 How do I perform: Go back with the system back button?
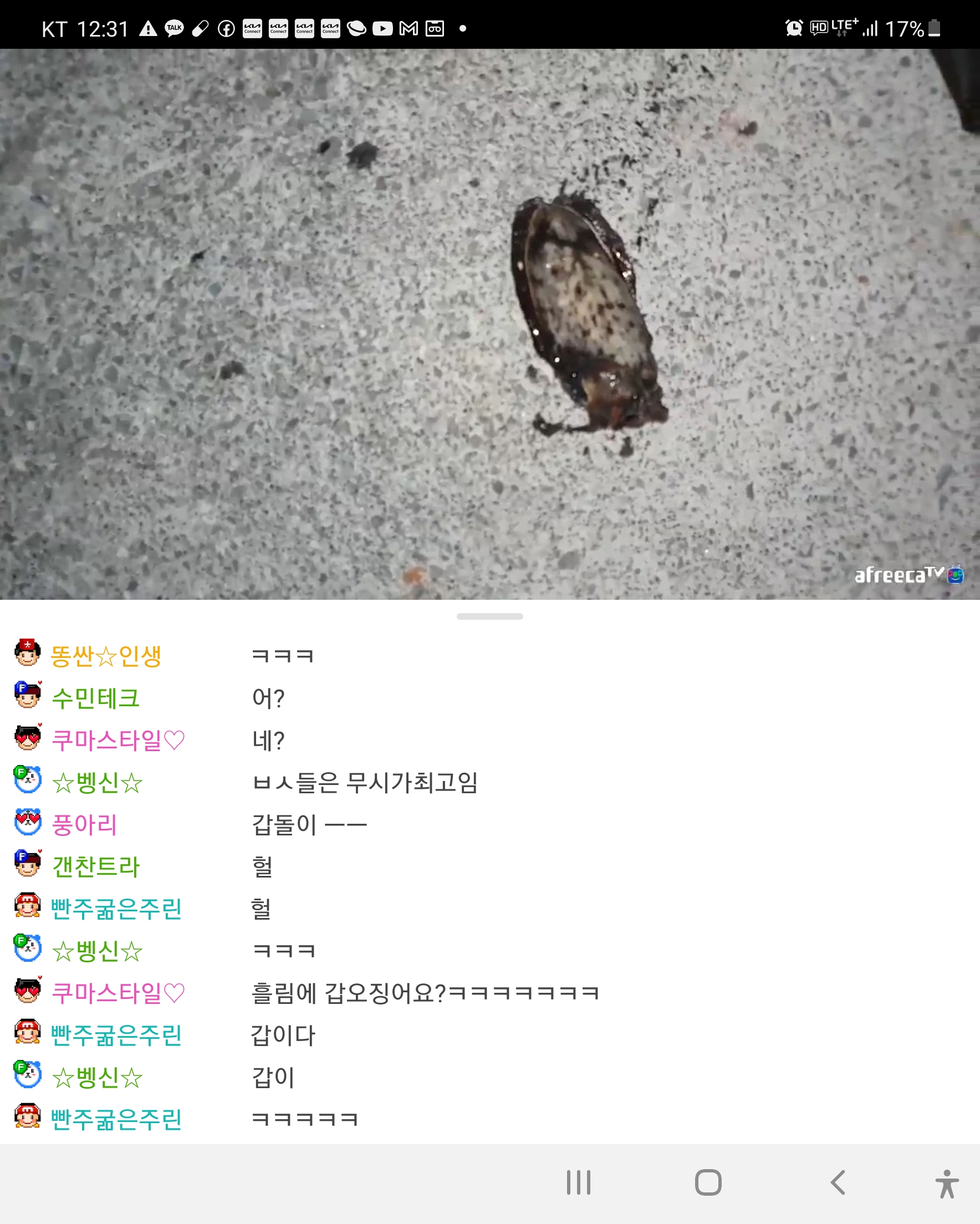[838, 1183]
